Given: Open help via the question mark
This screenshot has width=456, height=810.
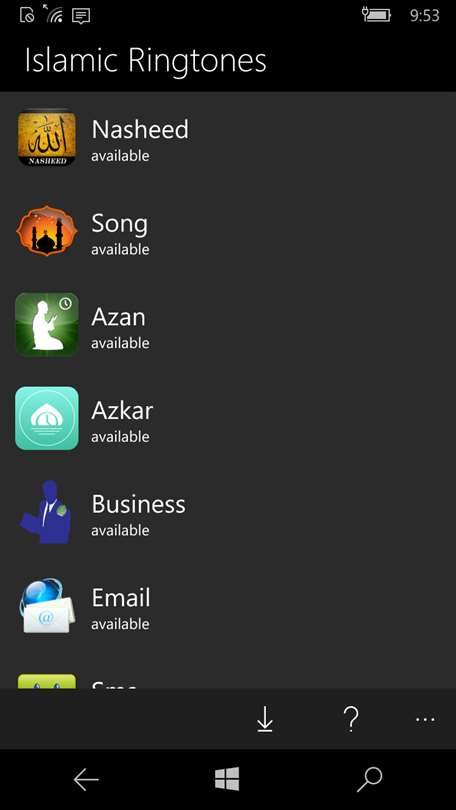Looking at the screenshot, I should [x=351, y=719].
